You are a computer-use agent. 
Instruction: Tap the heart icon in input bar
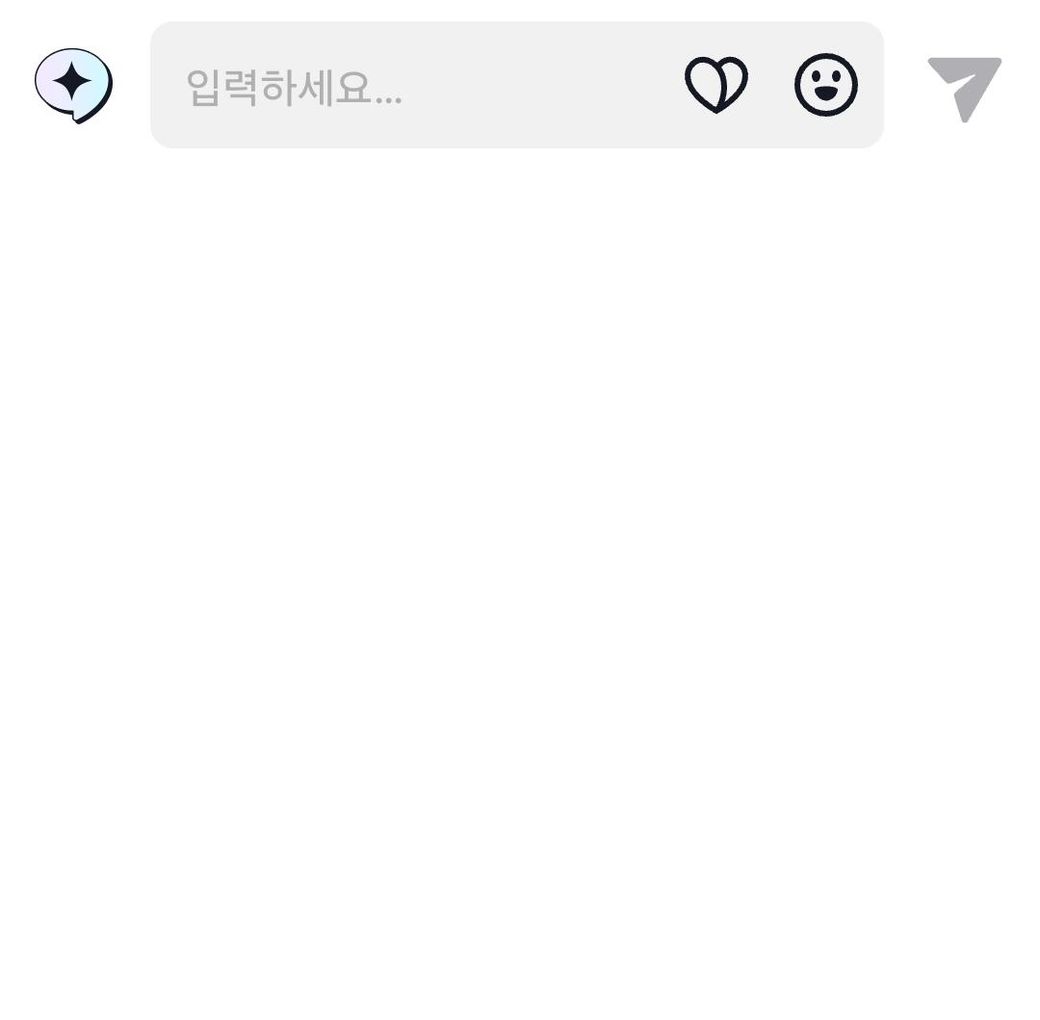pyautogui.click(x=716, y=85)
